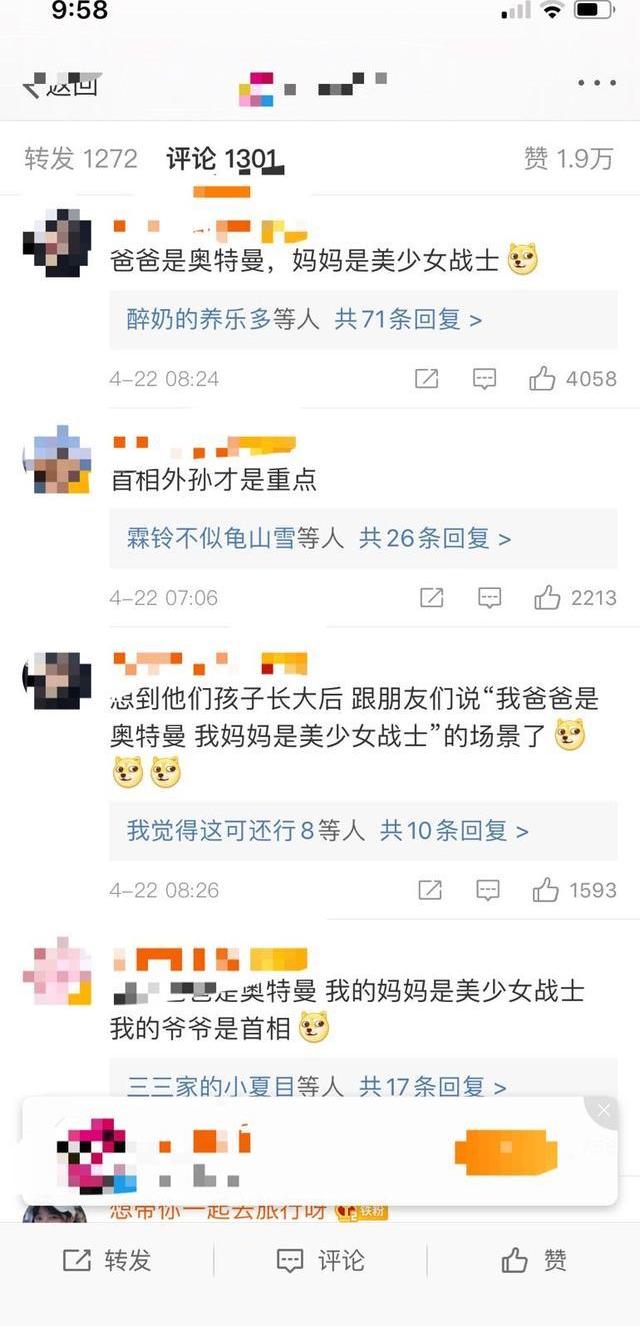Reply to the 4-22 08:24 comment
The width and height of the screenshot is (640, 1326).
click(485, 378)
